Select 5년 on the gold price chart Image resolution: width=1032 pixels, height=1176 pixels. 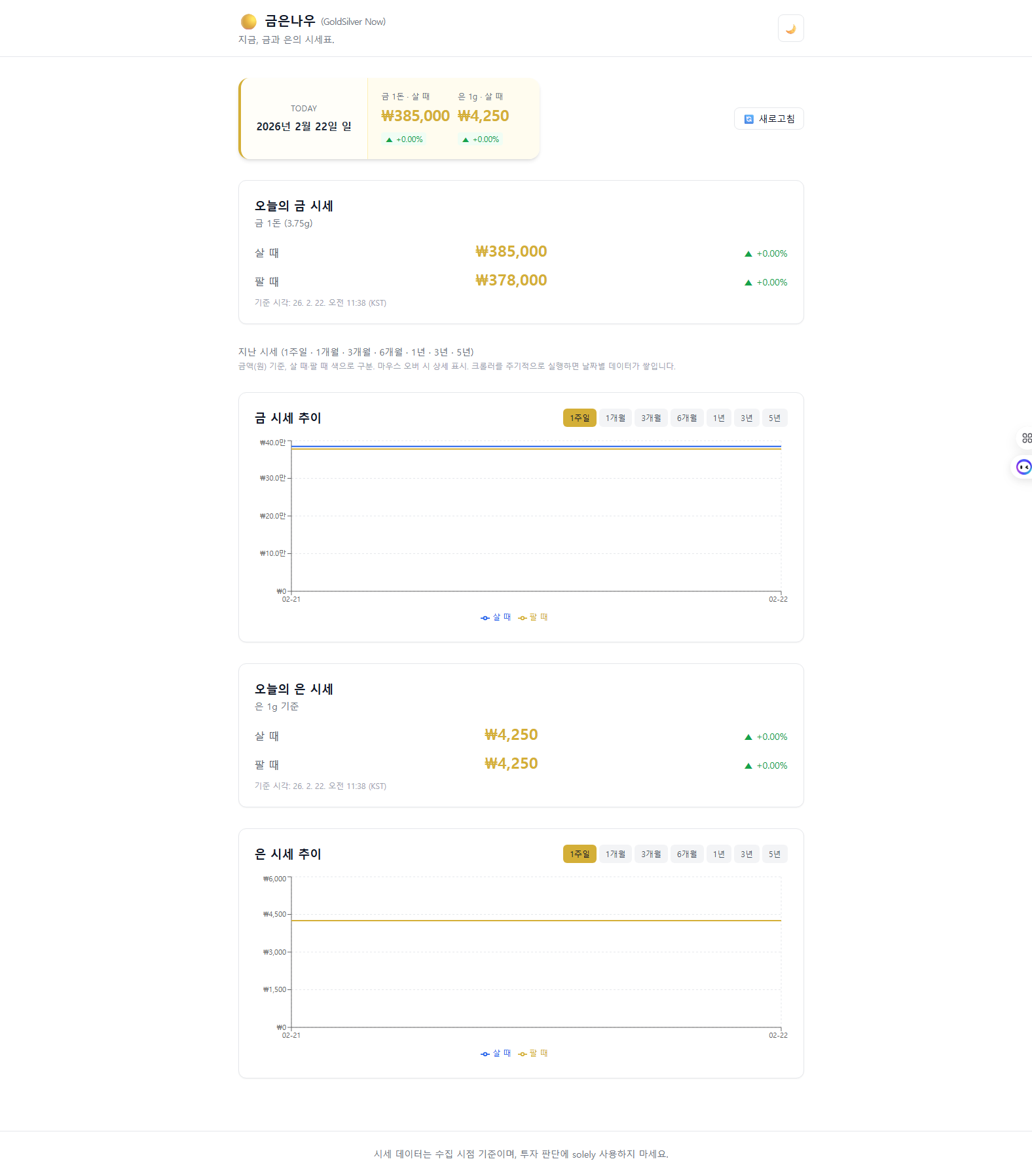pos(774,418)
